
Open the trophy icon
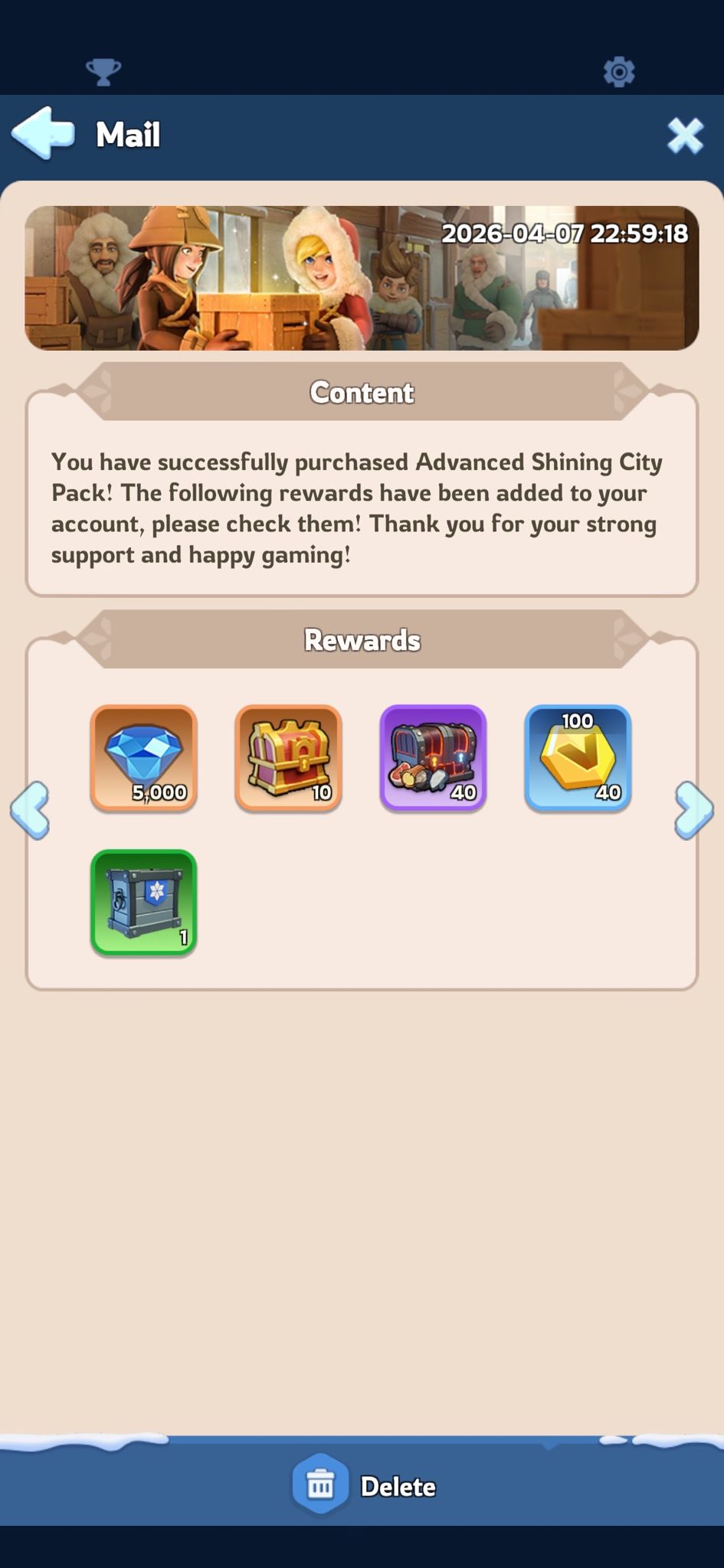click(103, 72)
